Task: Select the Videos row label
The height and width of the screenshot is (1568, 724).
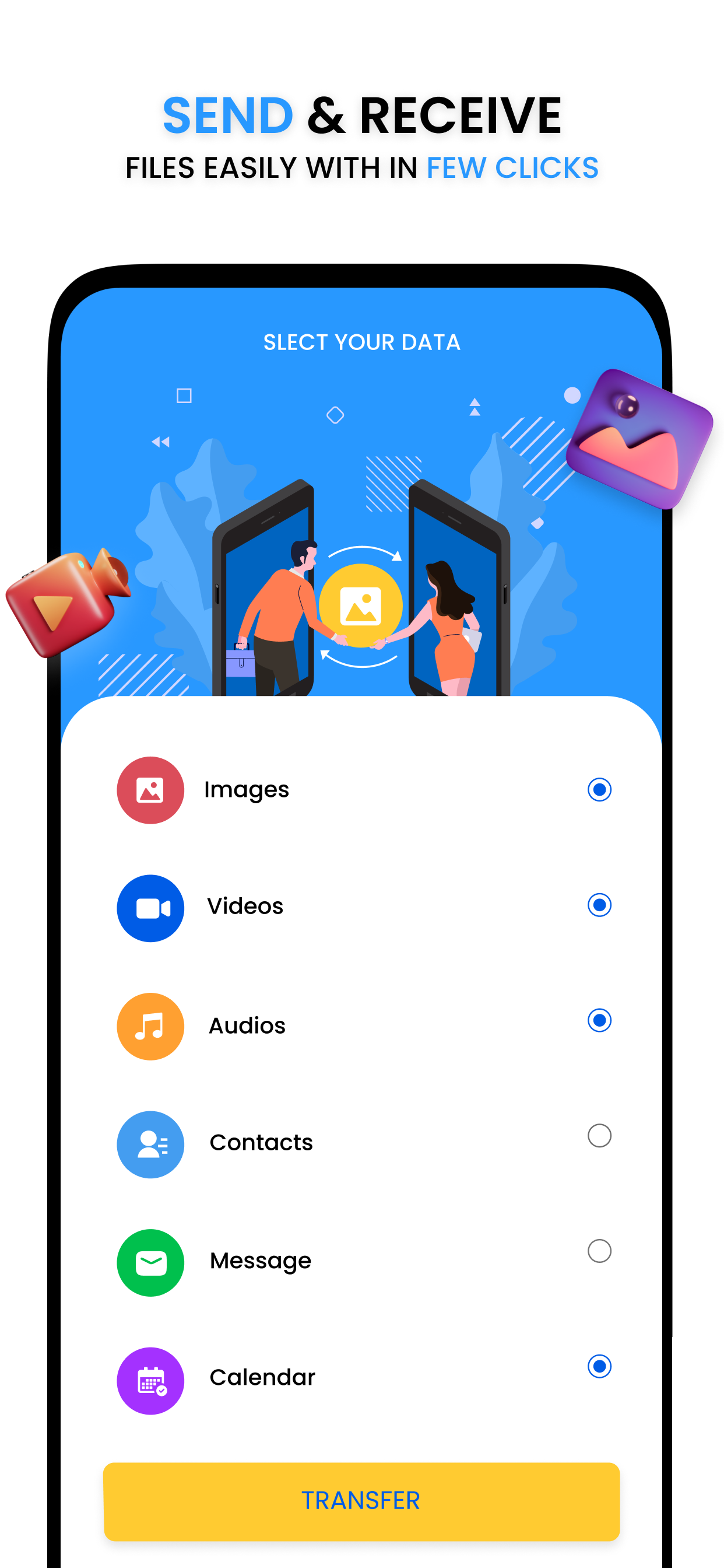Action: [x=245, y=907]
